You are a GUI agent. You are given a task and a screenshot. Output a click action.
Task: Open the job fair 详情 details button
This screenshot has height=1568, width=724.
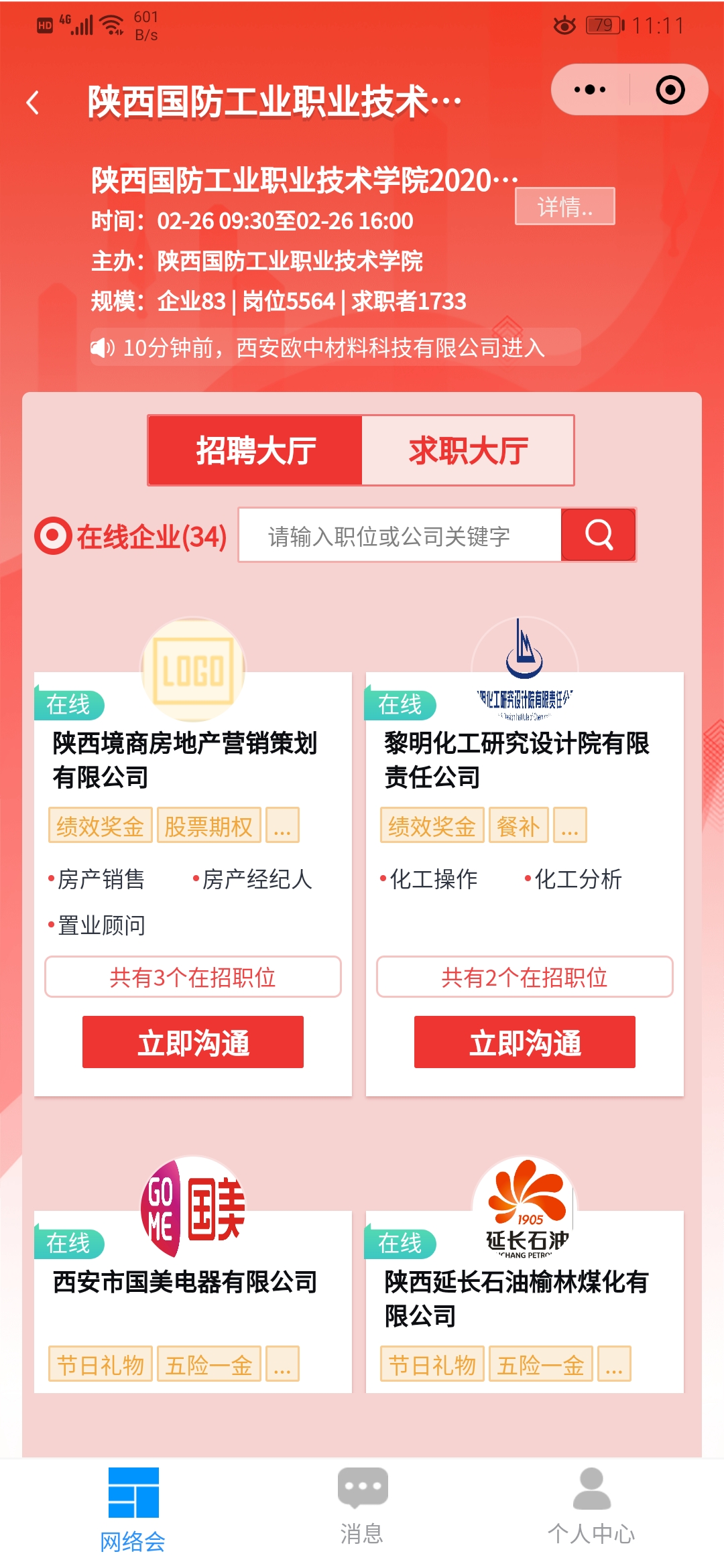[x=564, y=206]
